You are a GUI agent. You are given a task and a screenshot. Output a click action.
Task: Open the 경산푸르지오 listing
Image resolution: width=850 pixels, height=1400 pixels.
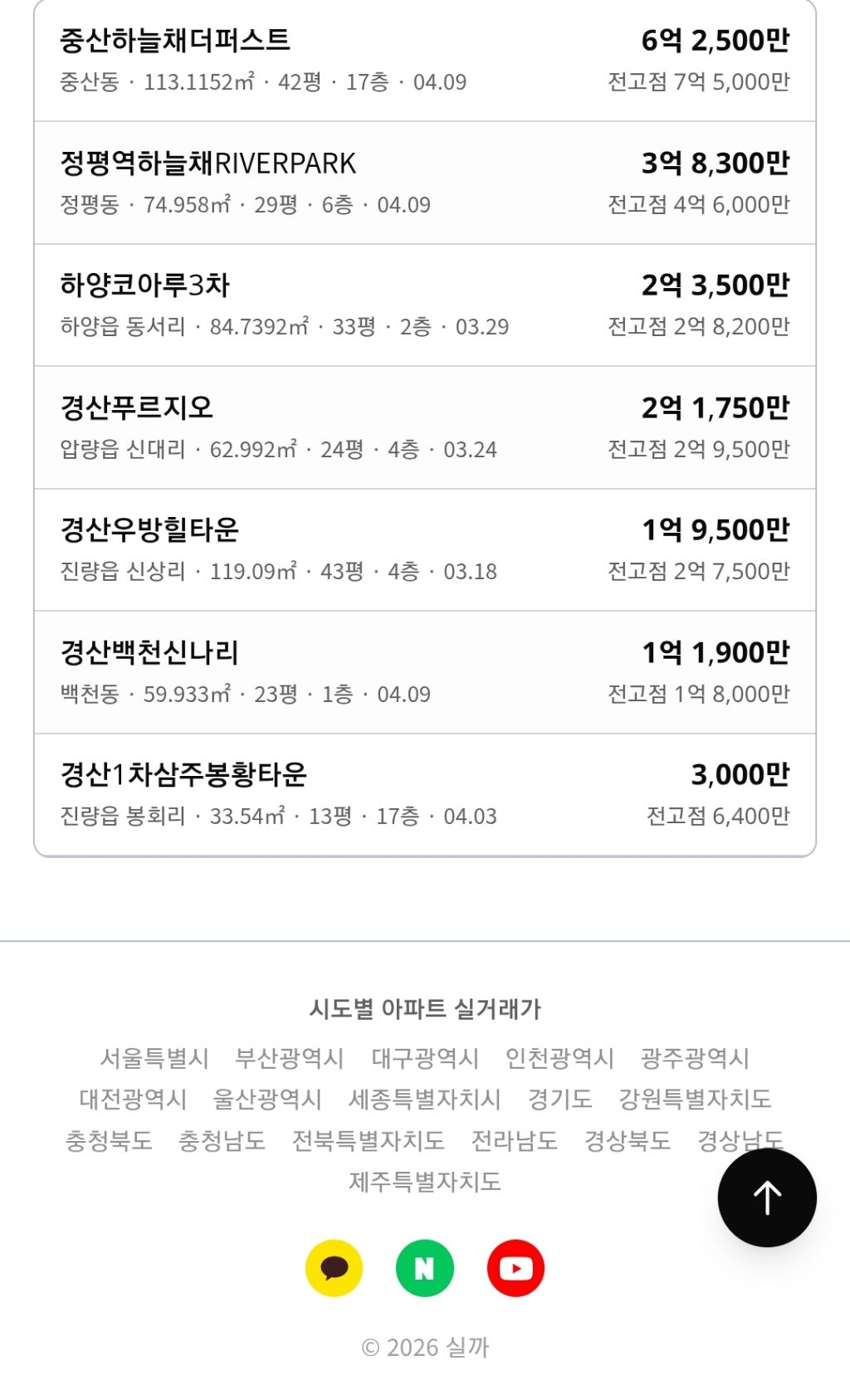(424, 427)
